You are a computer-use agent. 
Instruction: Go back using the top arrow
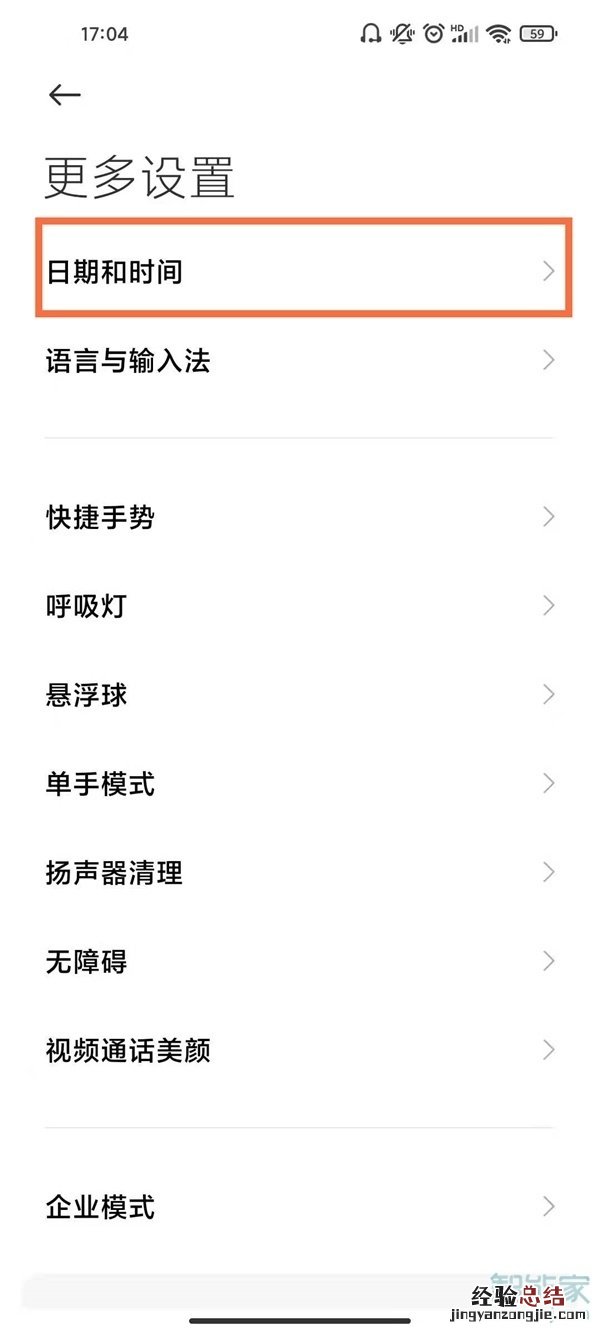[64, 94]
